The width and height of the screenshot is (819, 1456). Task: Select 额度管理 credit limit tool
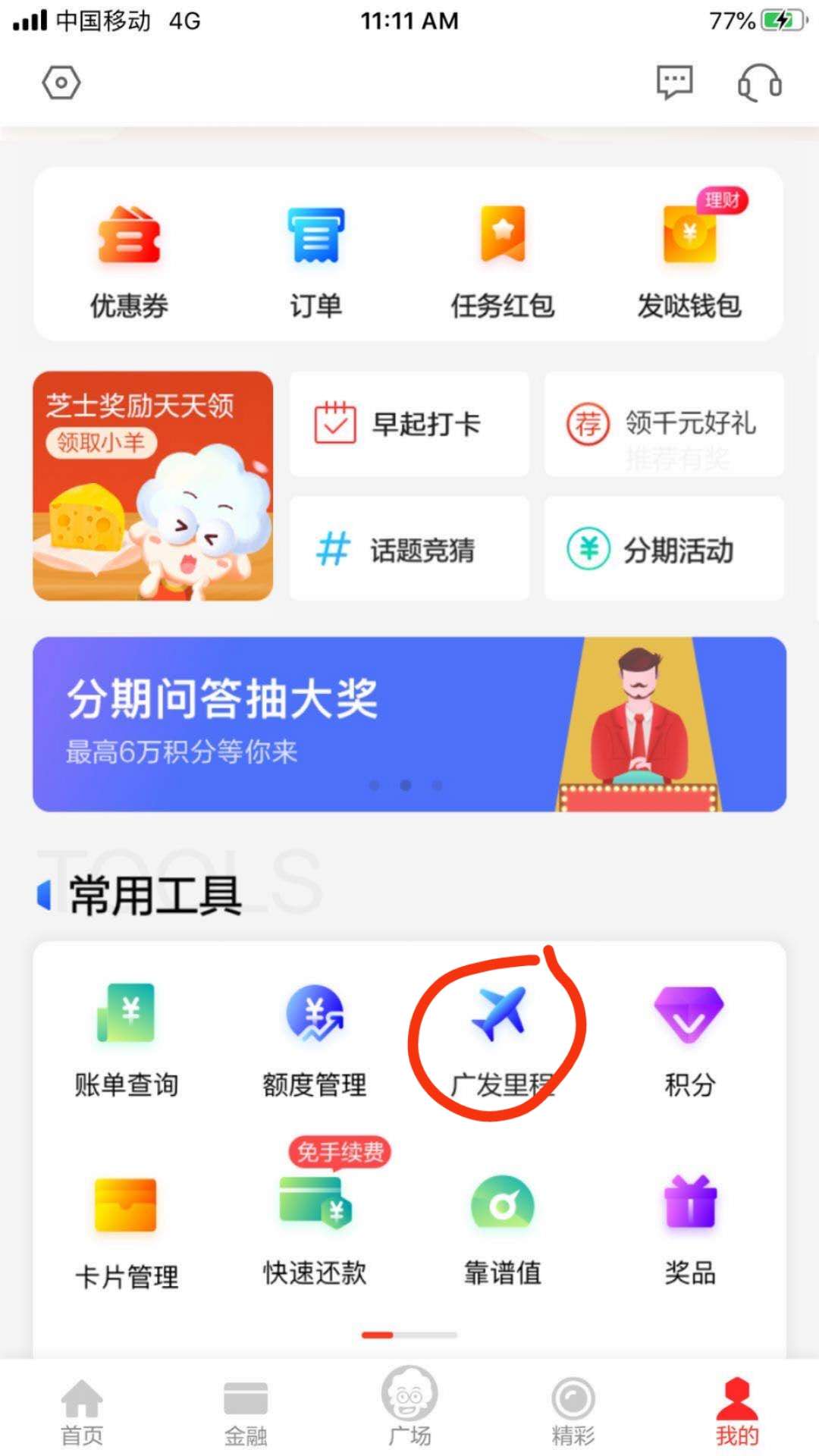314,1039
